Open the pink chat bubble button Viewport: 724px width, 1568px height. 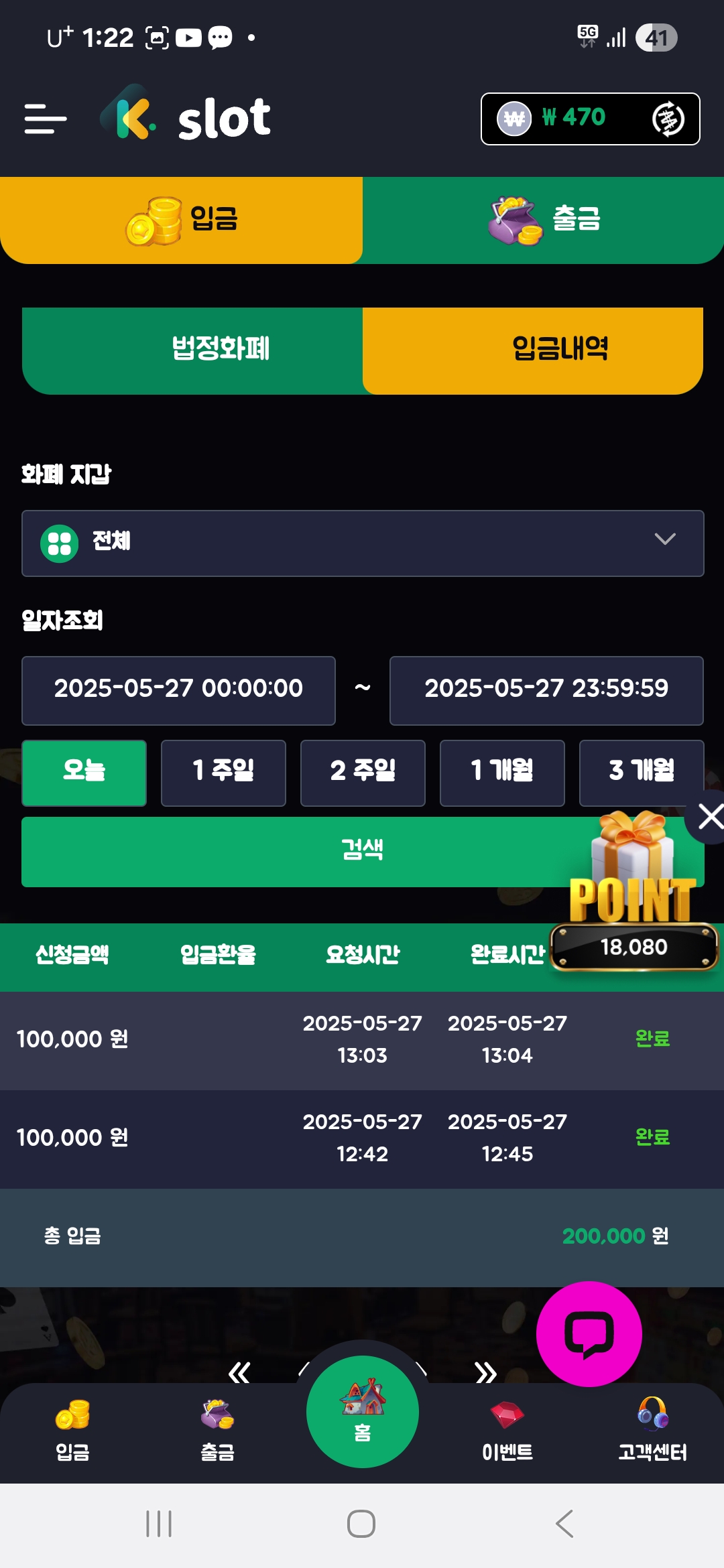tap(589, 1333)
